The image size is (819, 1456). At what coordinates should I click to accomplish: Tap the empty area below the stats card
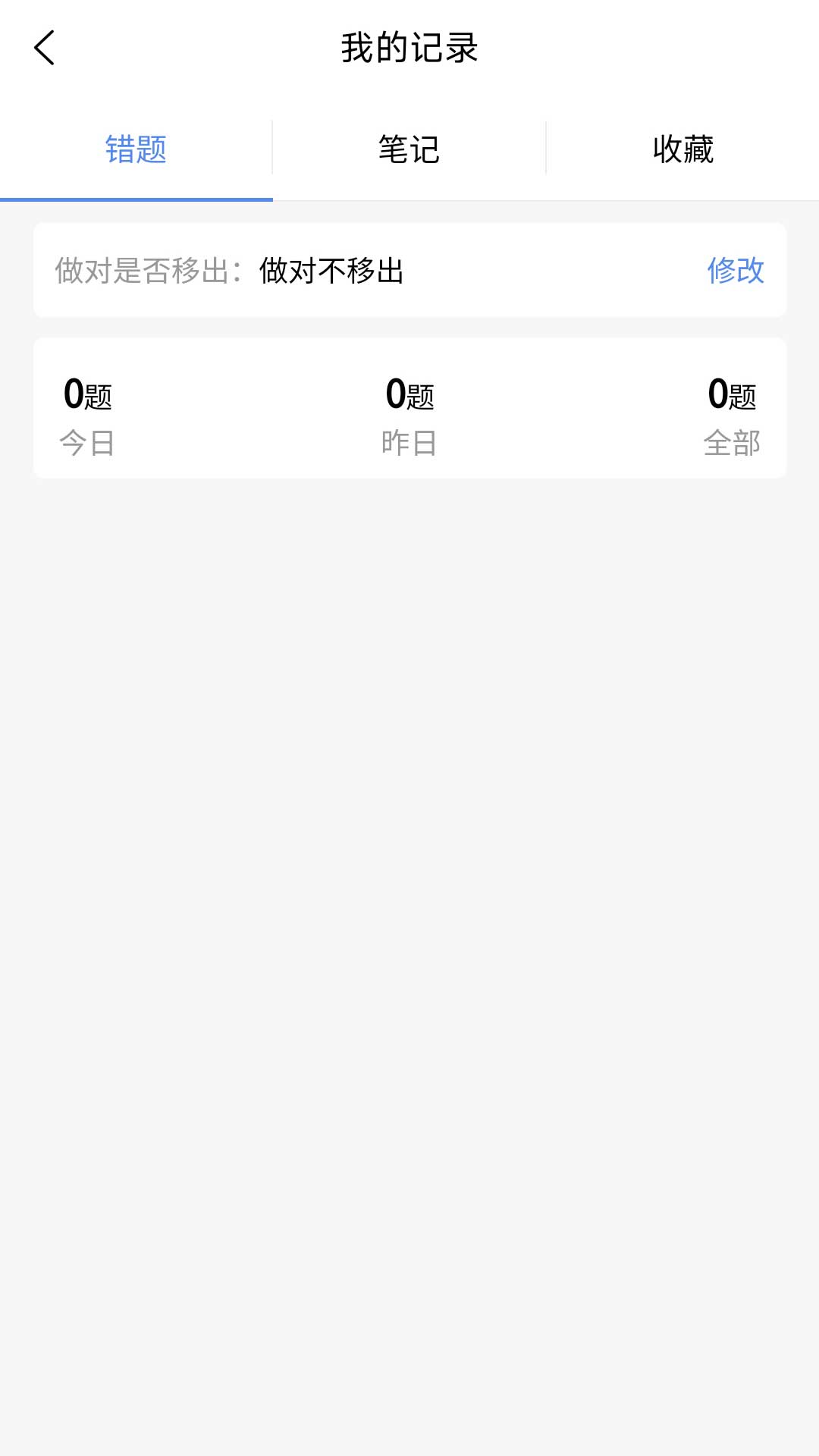click(x=409, y=834)
